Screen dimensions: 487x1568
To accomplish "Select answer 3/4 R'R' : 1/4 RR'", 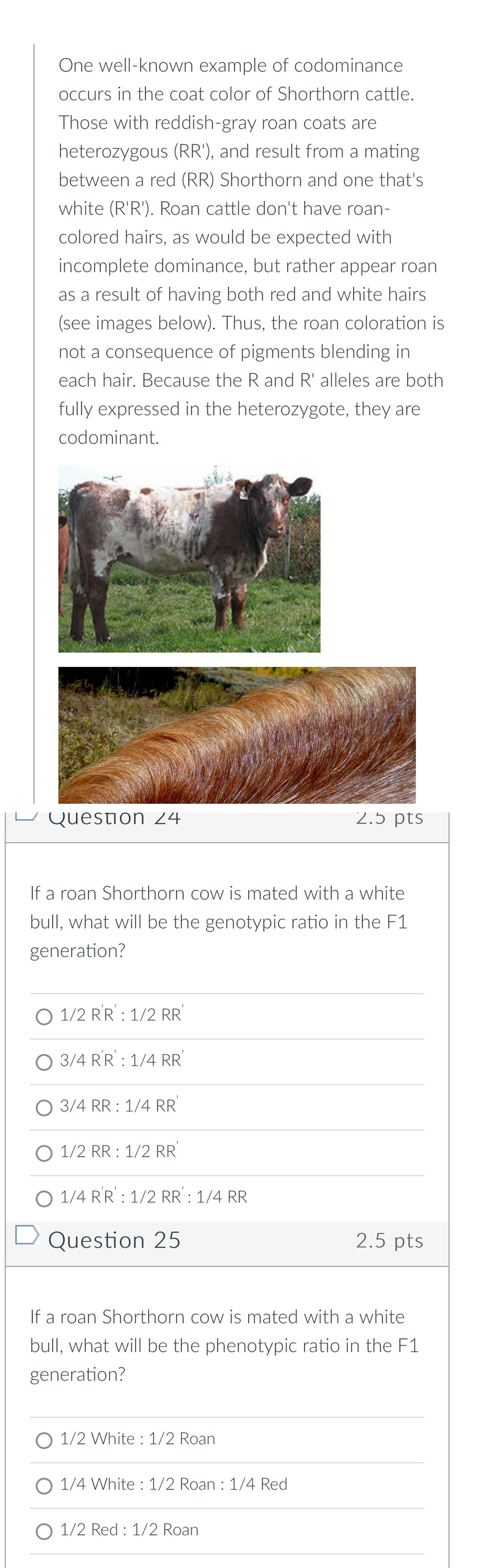I will (44, 1063).
